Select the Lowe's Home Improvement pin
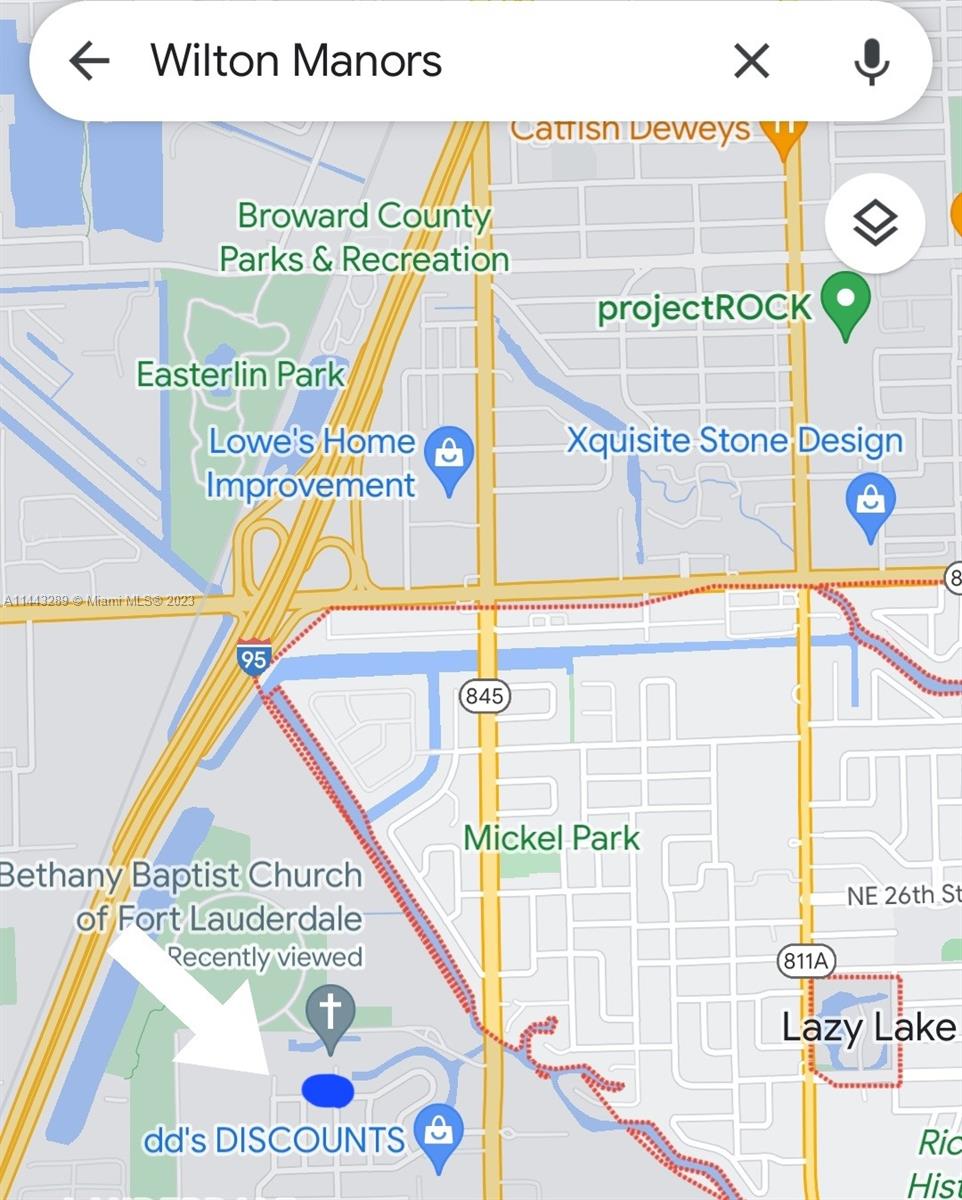Viewport: 962px width, 1200px height. (449, 455)
